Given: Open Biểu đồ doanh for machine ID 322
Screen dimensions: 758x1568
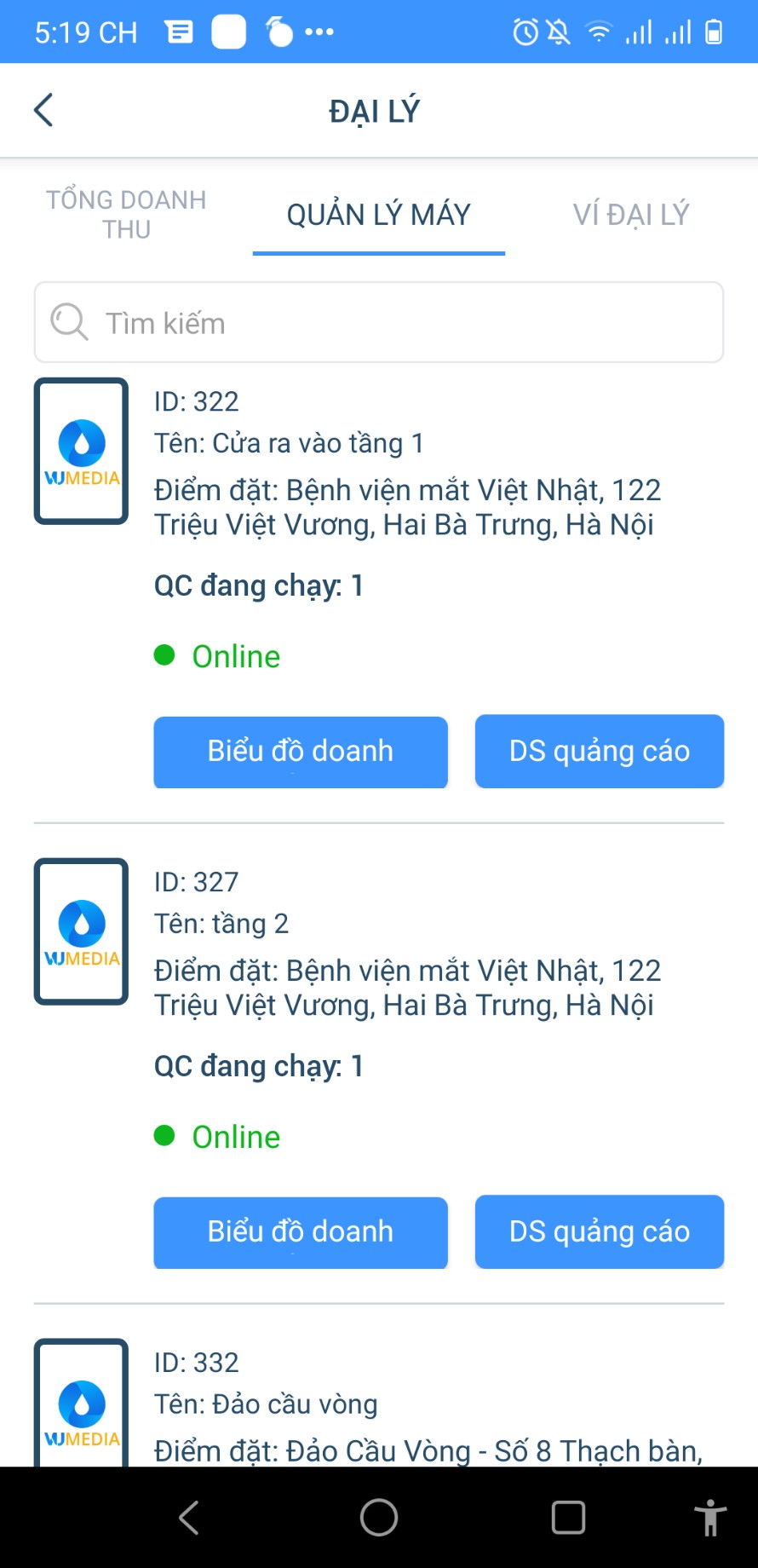Looking at the screenshot, I should [x=301, y=752].
